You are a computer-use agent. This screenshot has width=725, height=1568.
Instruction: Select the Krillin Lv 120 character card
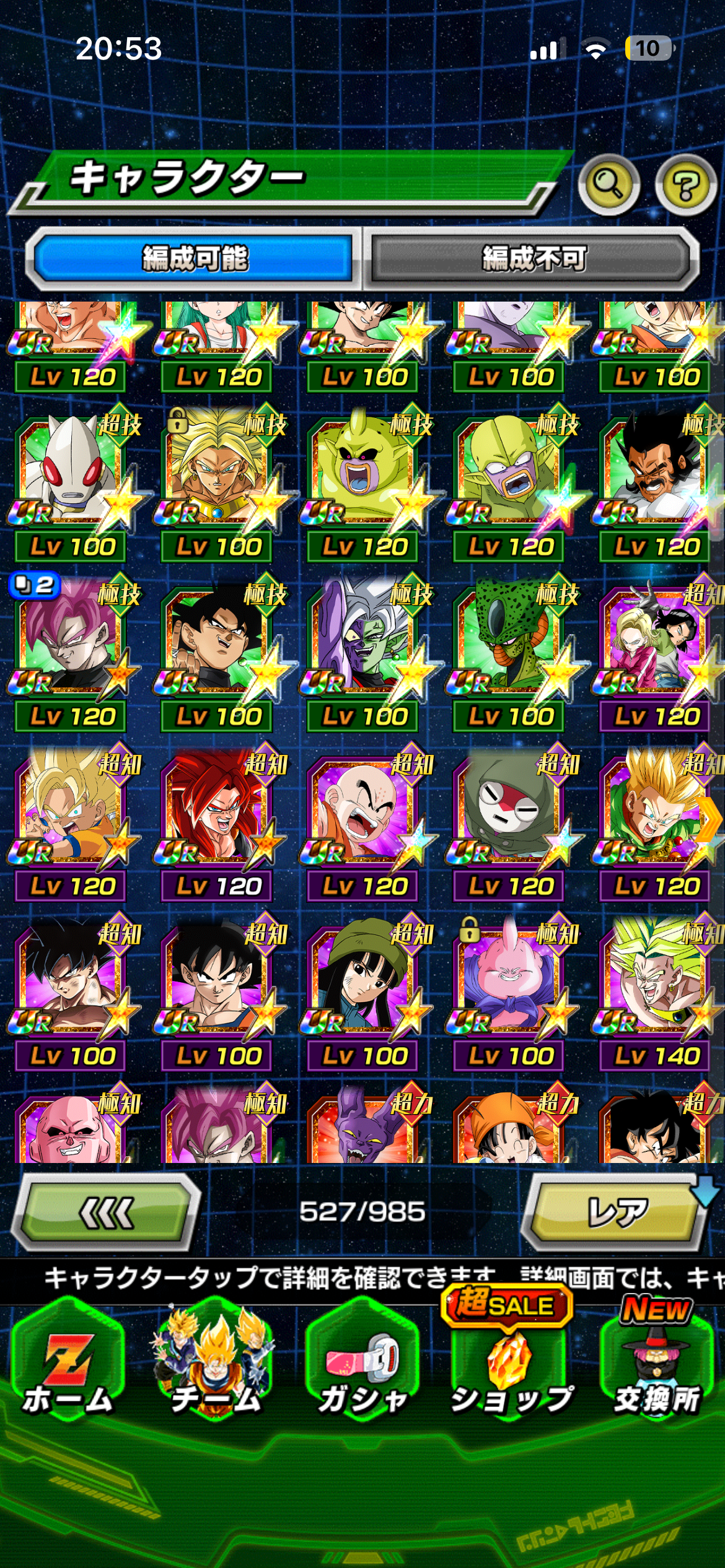tap(363, 817)
